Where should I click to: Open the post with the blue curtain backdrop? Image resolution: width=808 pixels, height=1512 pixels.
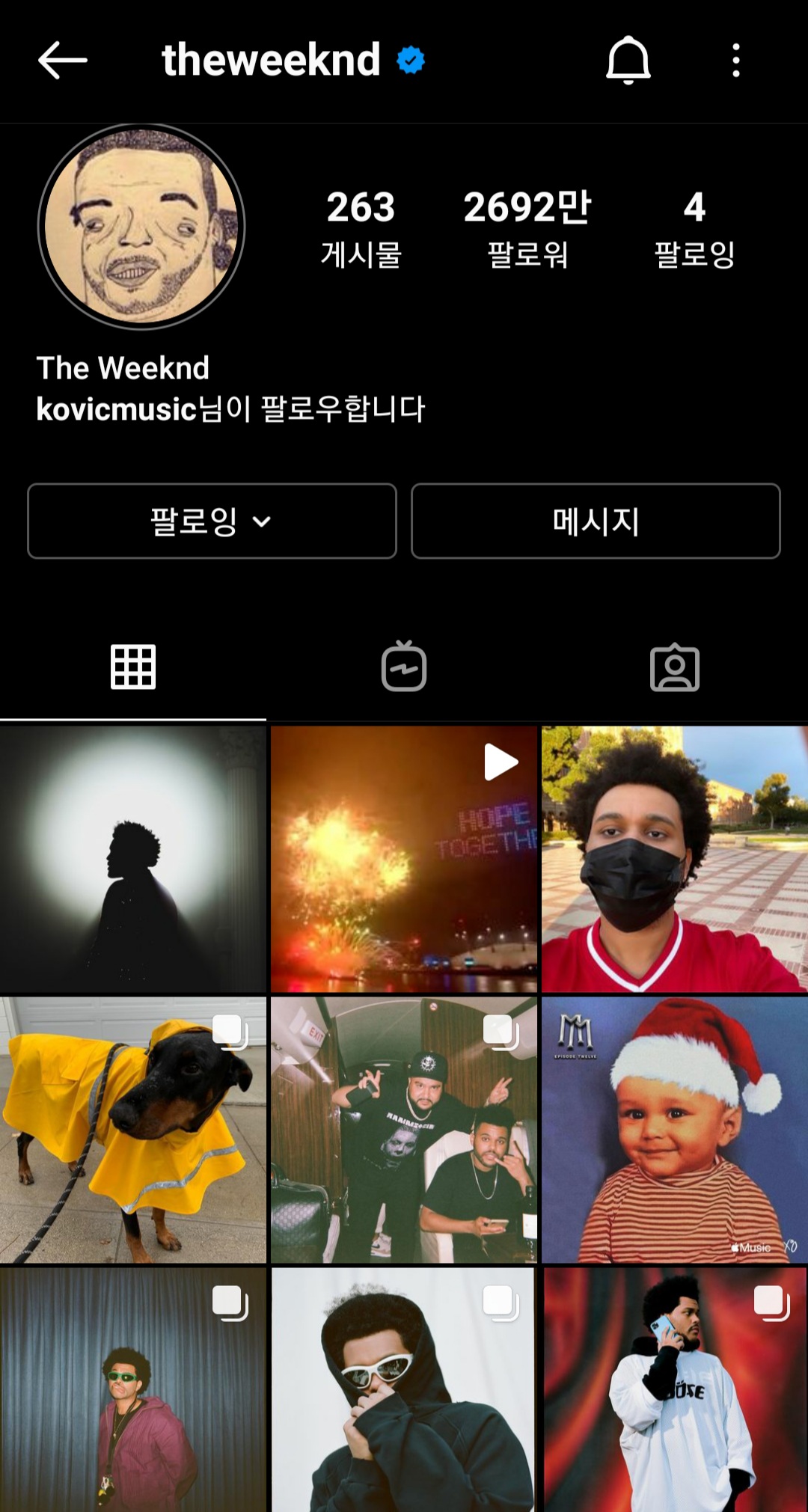[133, 1389]
